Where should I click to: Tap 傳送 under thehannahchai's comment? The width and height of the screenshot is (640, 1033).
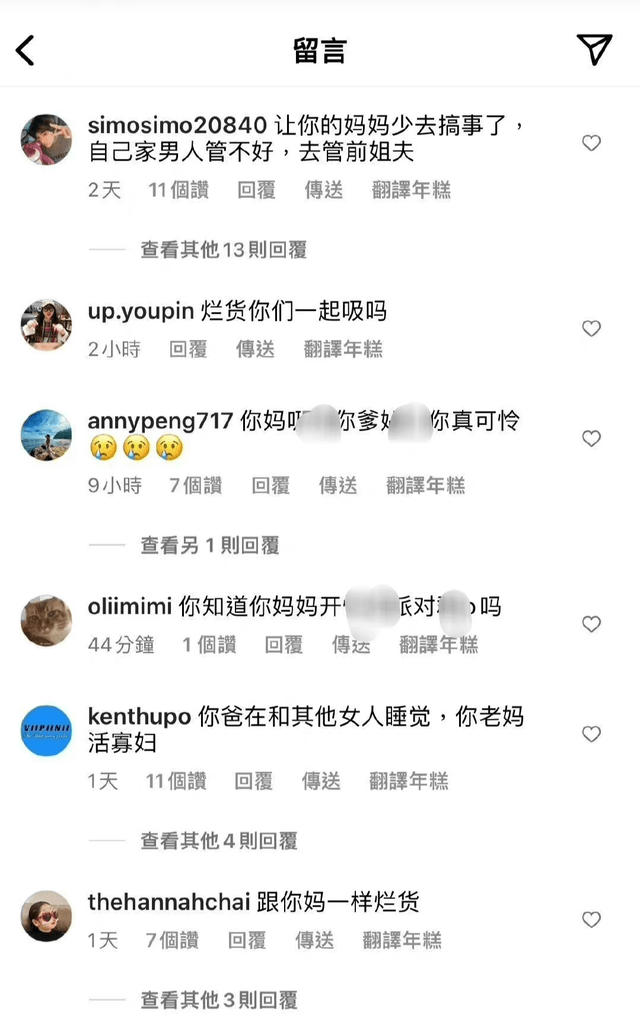click(314, 940)
